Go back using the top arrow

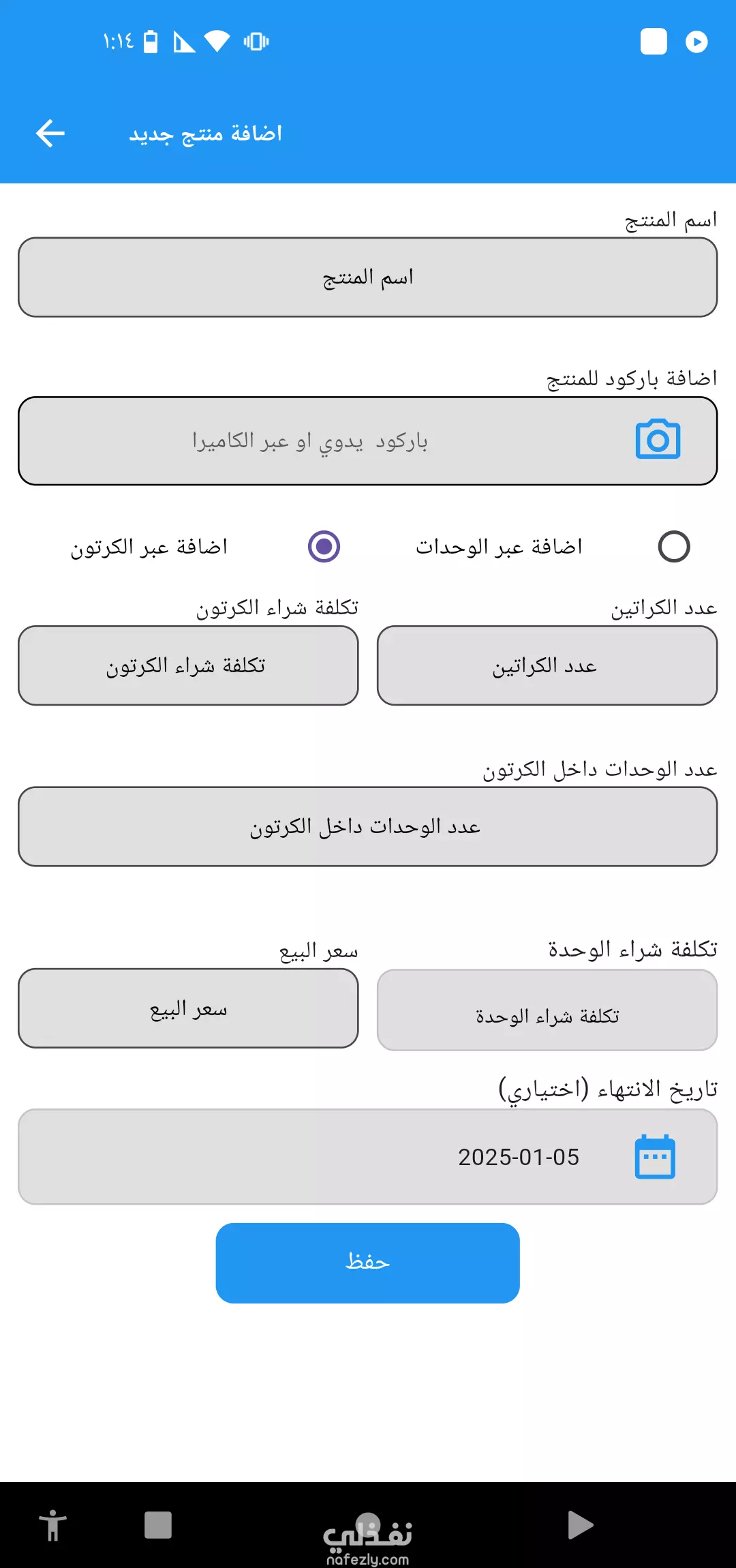50,133
